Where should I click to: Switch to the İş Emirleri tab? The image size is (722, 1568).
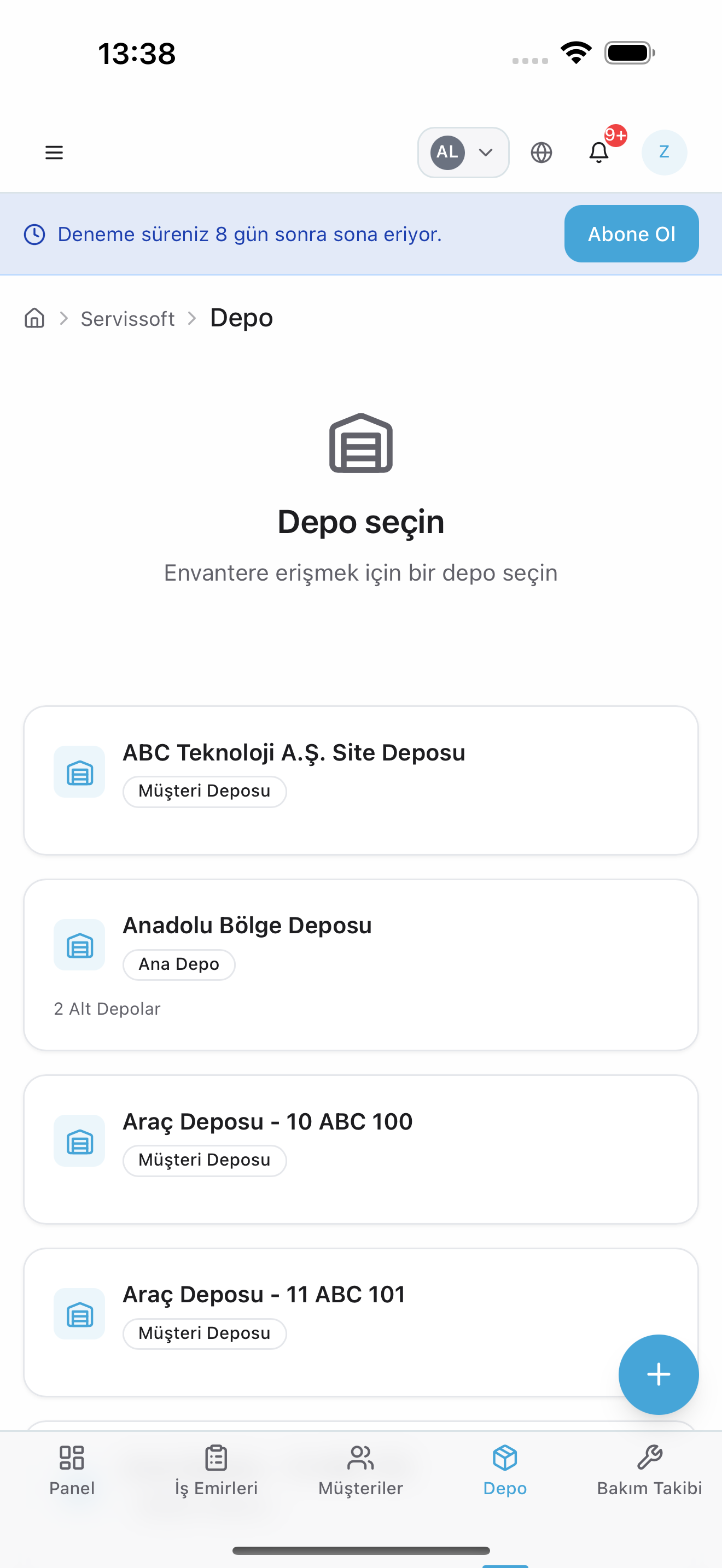pyautogui.click(x=216, y=1471)
